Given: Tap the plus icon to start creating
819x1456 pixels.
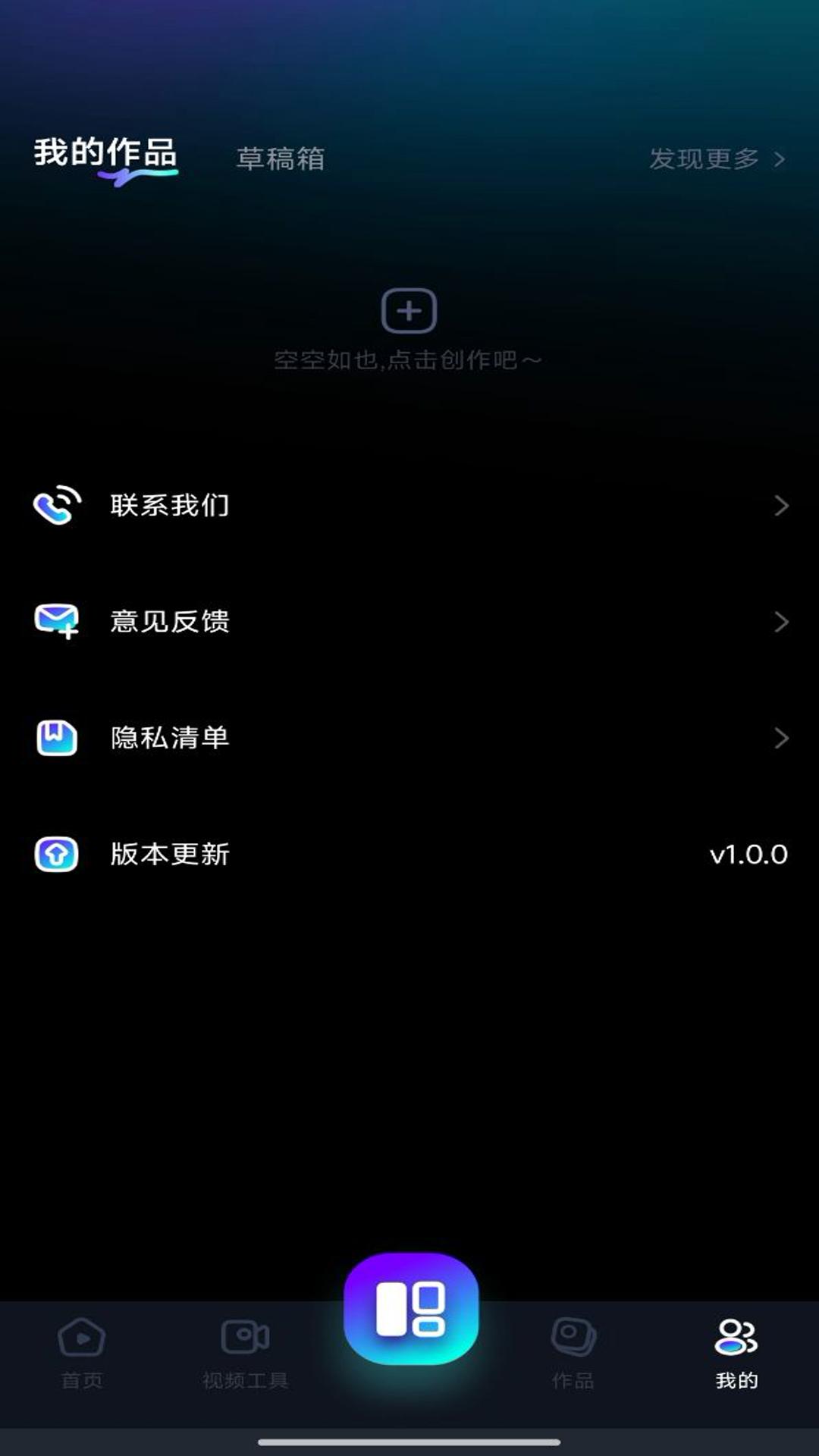Looking at the screenshot, I should click(x=409, y=311).
